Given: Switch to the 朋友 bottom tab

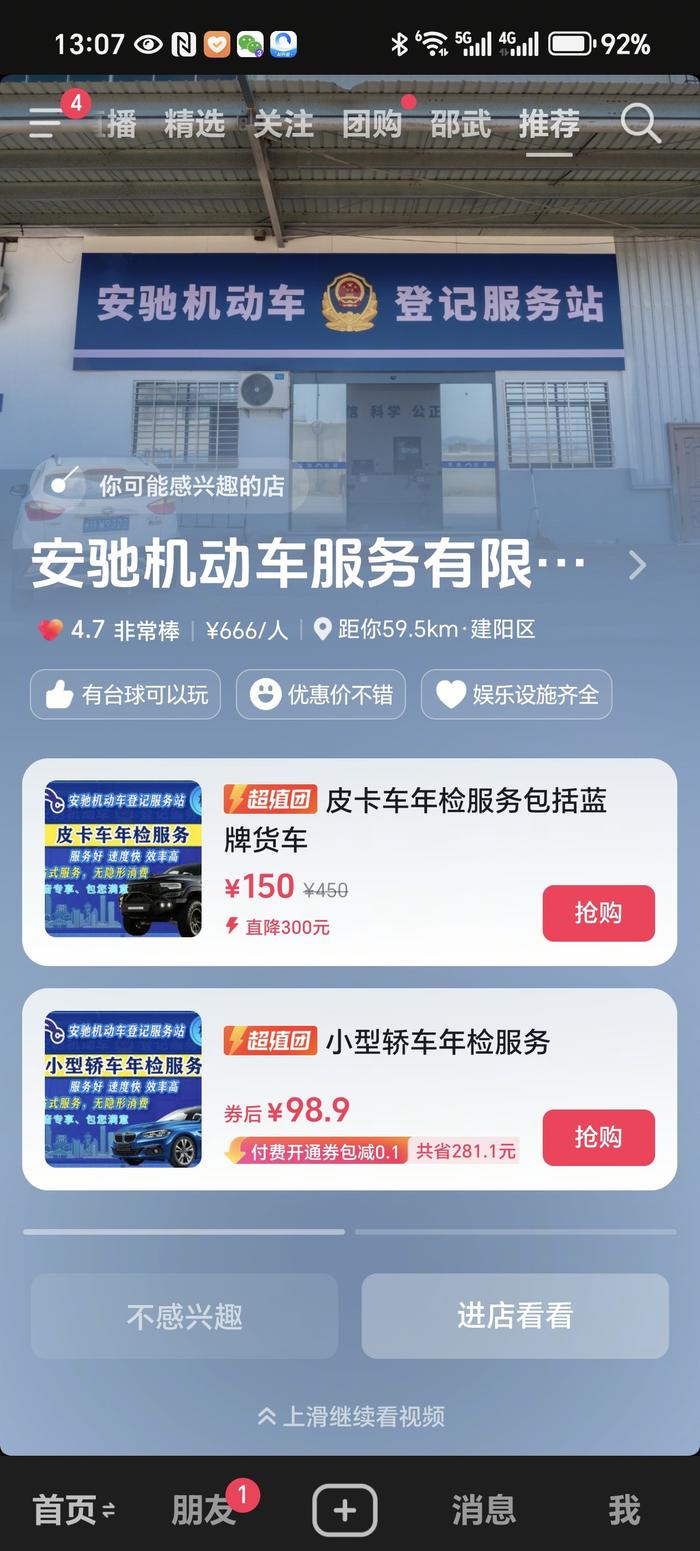Looking at the screenshot, I should point(204,1509).
